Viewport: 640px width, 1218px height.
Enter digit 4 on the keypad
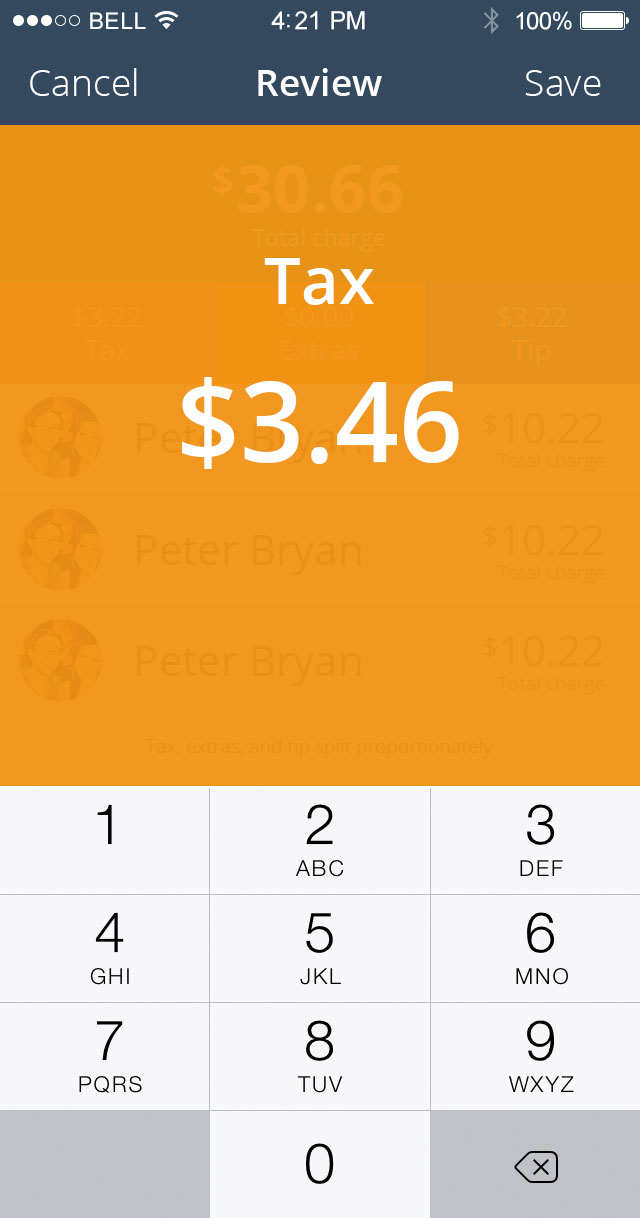point(105,948)
